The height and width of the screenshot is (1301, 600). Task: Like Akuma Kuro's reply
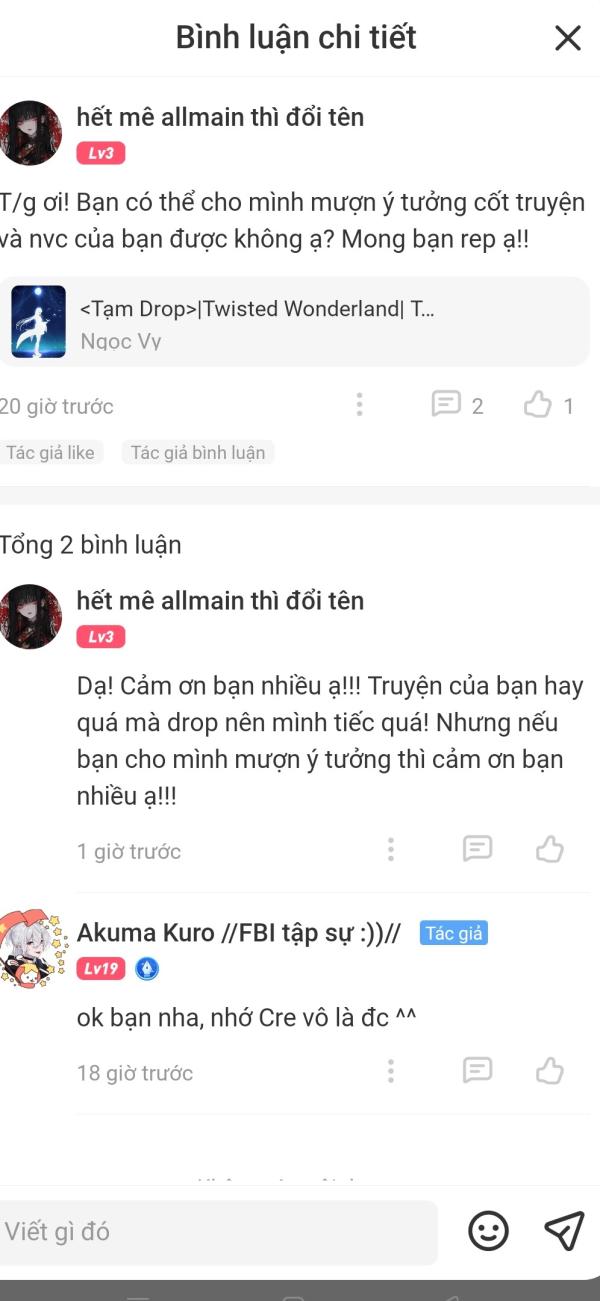pos(549,1071)
